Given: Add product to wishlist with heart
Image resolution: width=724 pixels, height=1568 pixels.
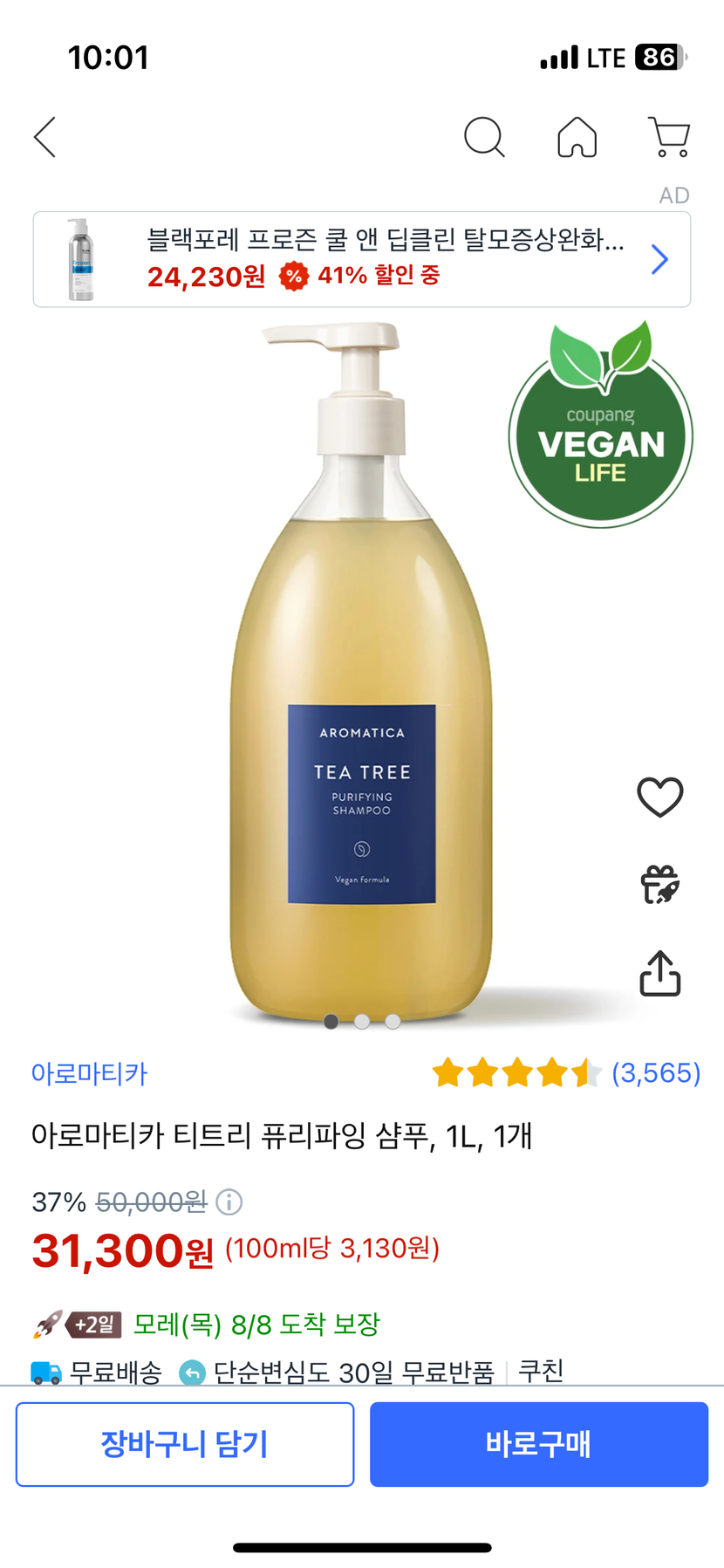Looking at the screenshot, I should (659, 797).
